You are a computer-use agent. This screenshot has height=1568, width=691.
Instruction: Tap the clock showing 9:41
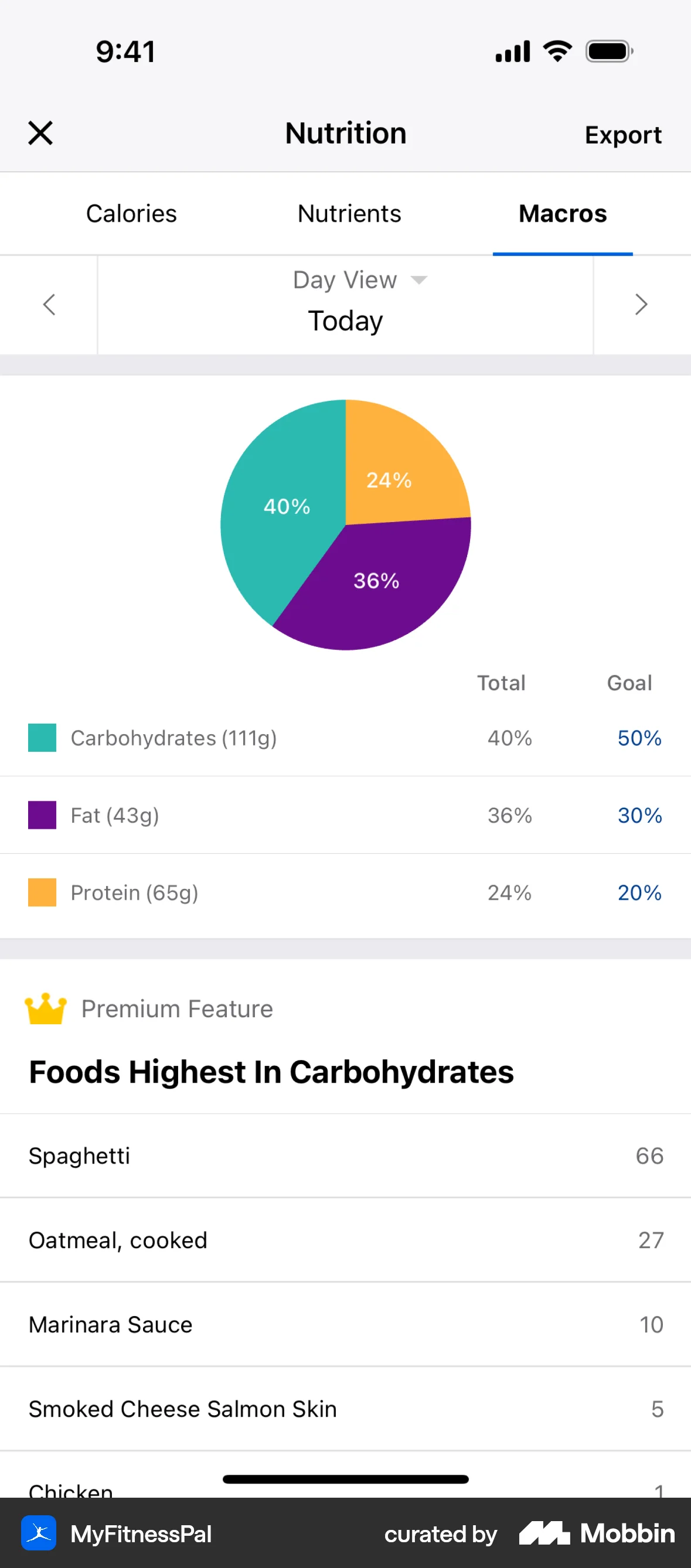click(x=125, y=51)
